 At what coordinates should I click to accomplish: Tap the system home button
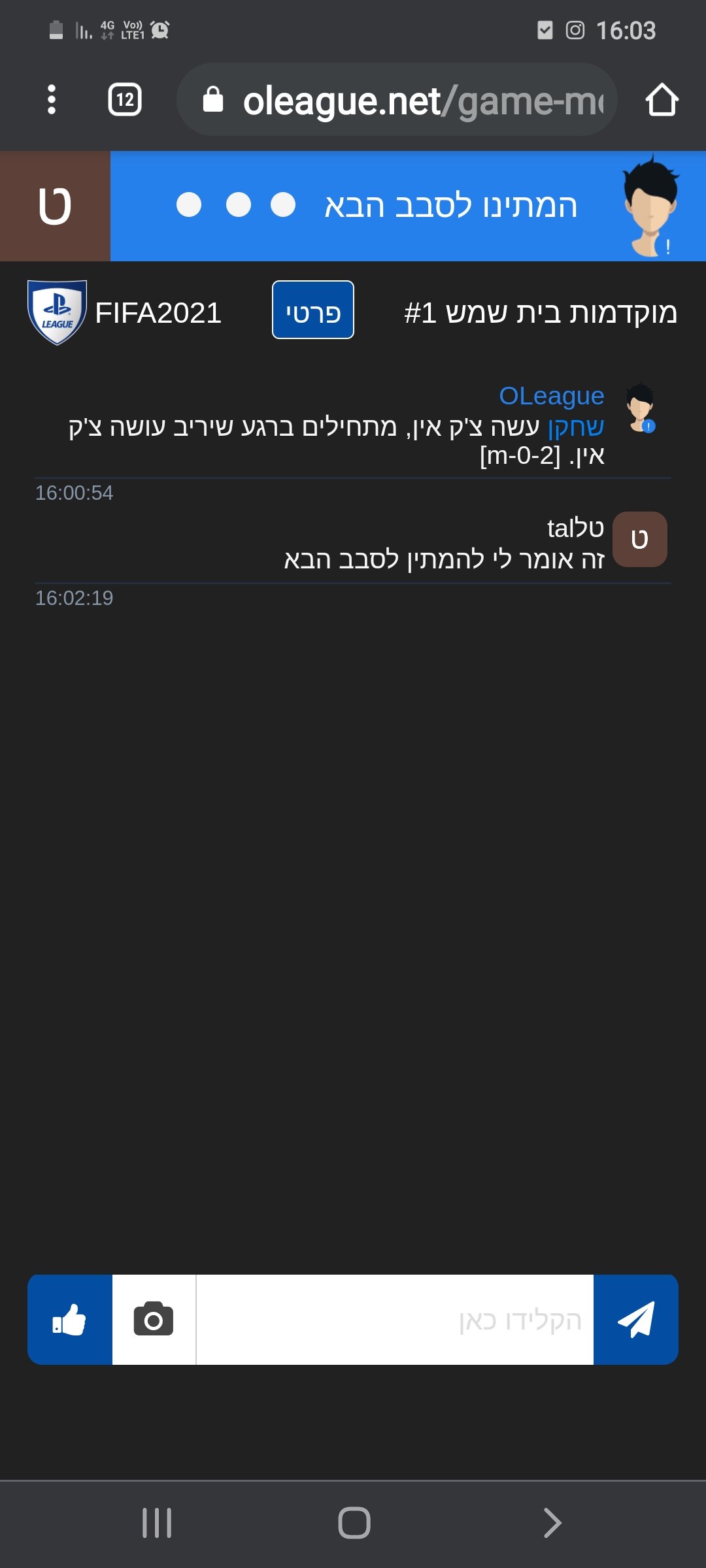click(x=354, y=1523)
